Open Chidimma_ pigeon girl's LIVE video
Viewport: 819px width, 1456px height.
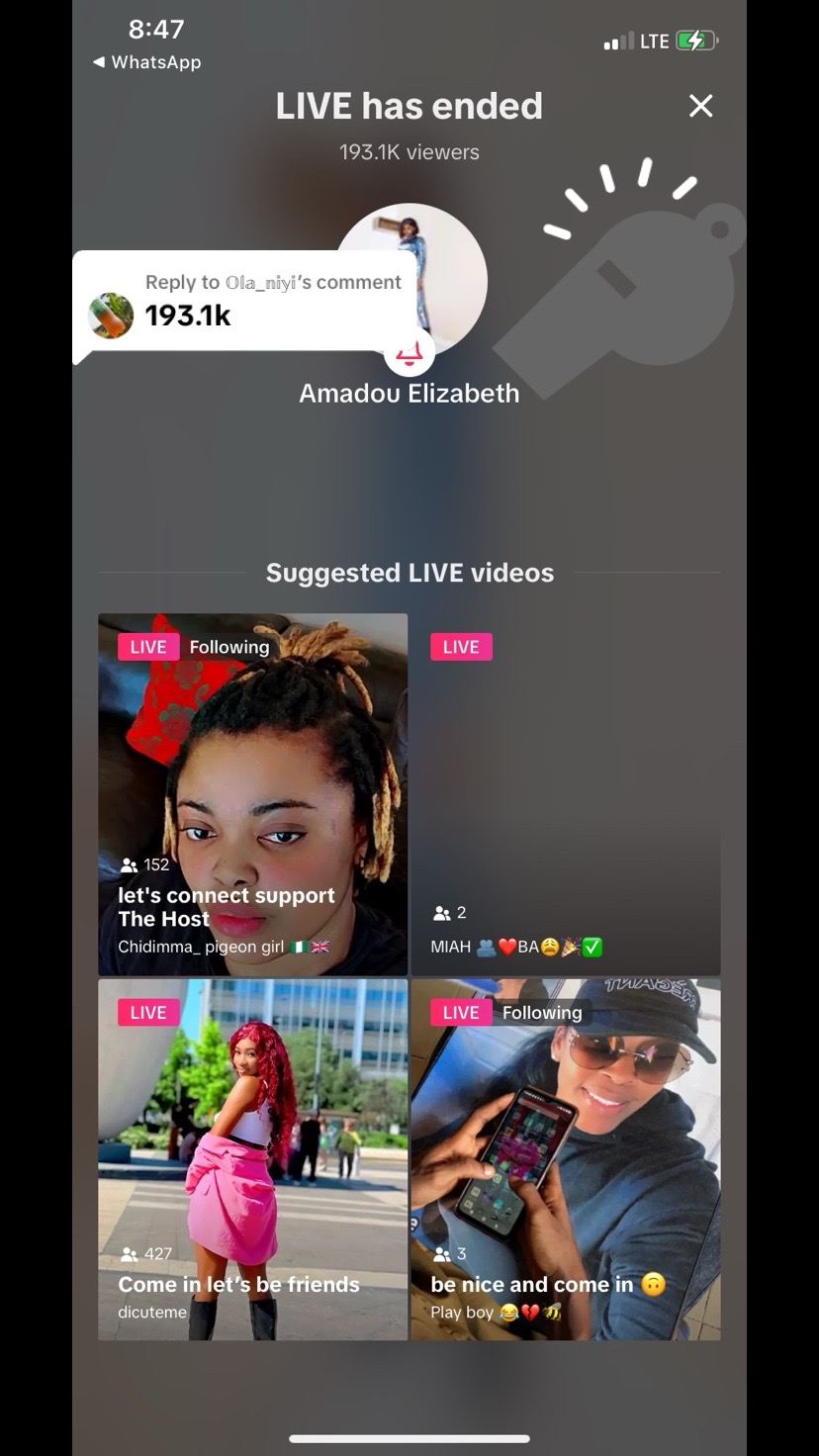coord(252,793)
